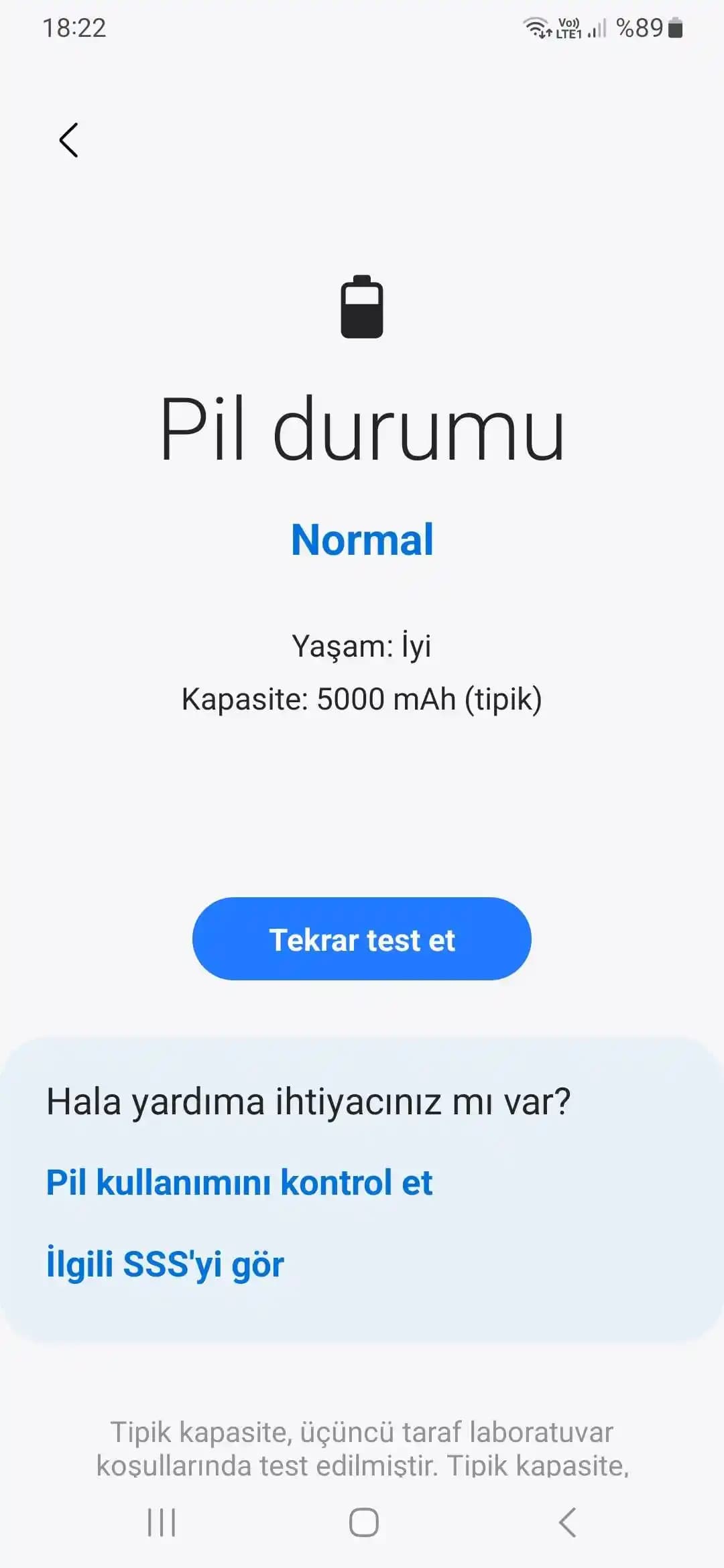This screenshot has height=1568, width=724.
Task: Select the Hala yardıma ihtiyacınız mı var heading
Action: [308, 1100]
